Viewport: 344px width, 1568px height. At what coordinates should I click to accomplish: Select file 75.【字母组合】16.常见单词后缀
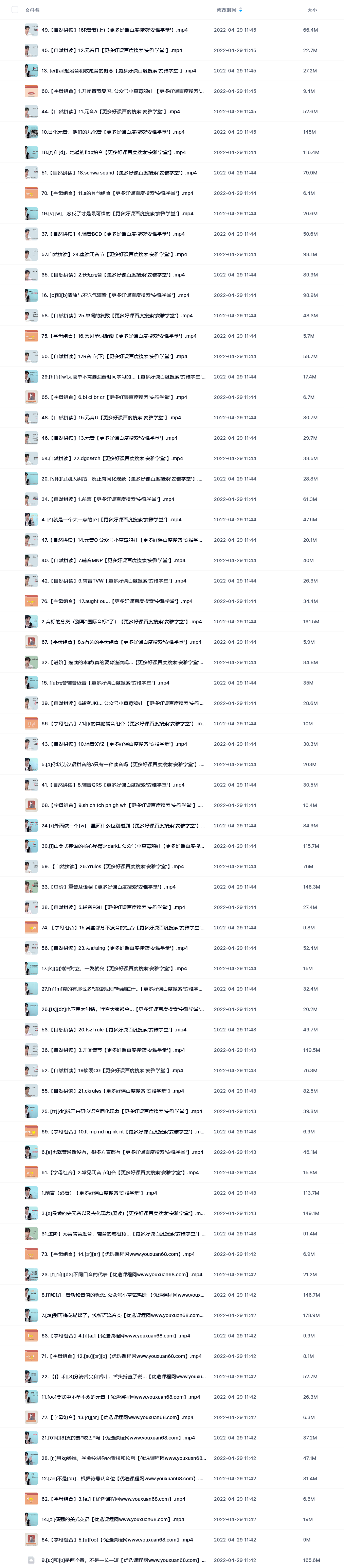tap(119, 336)
